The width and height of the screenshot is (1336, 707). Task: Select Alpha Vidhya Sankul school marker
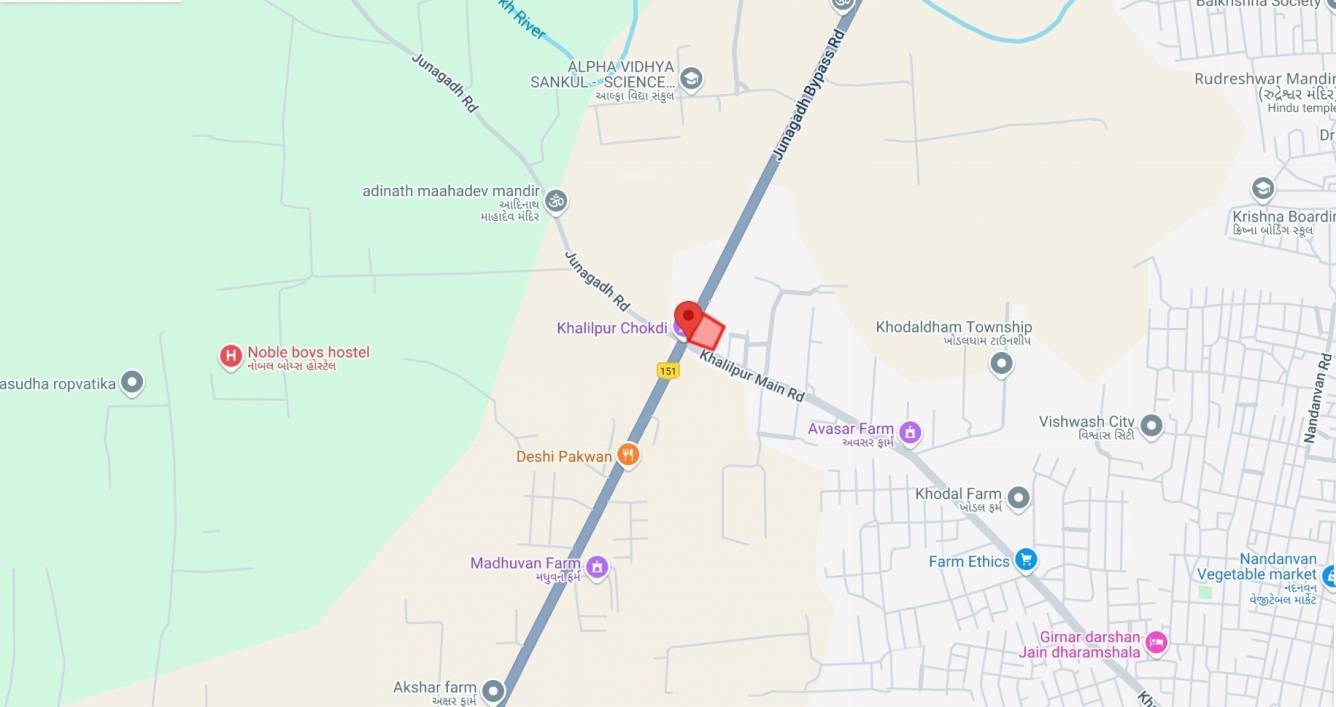691,78
